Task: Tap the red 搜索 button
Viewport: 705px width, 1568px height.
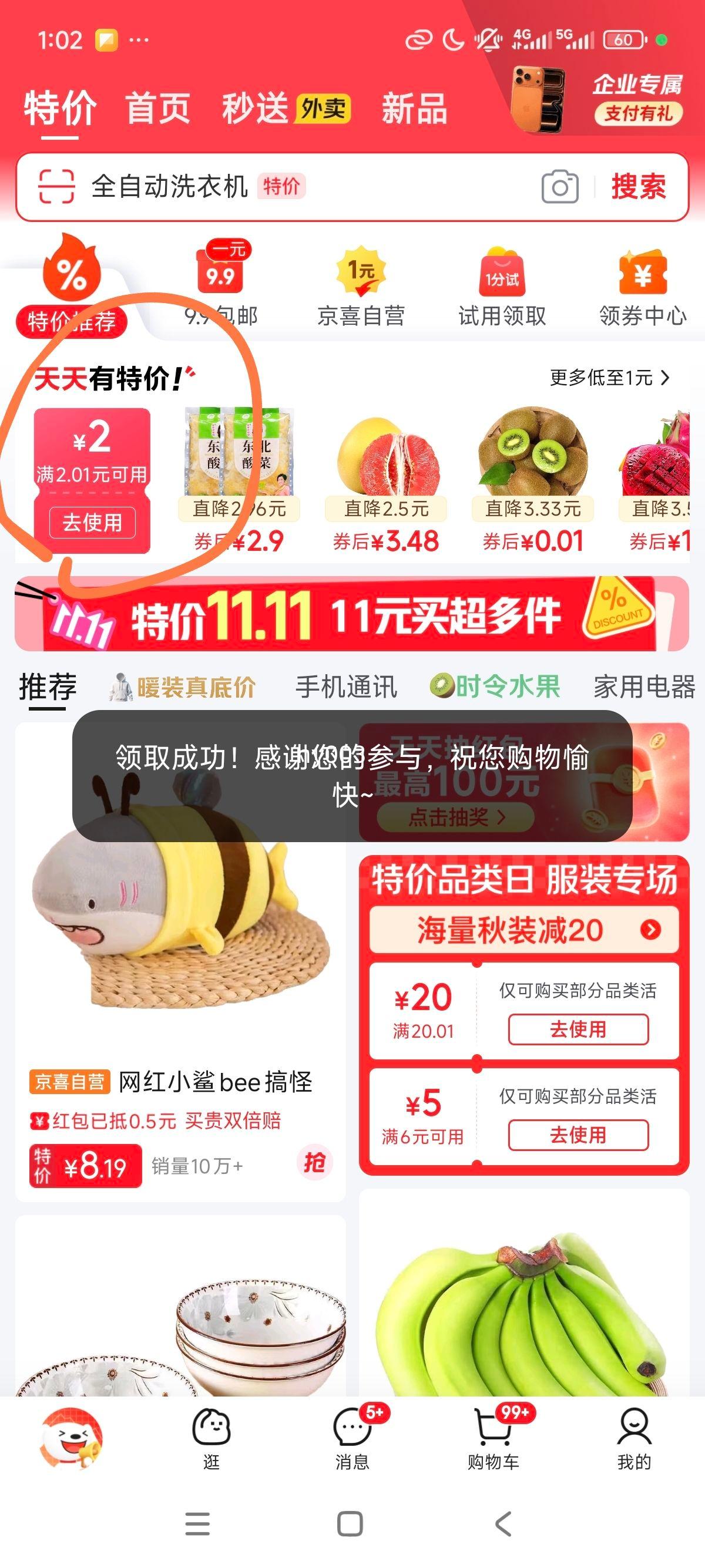Action: click(638, 187)
